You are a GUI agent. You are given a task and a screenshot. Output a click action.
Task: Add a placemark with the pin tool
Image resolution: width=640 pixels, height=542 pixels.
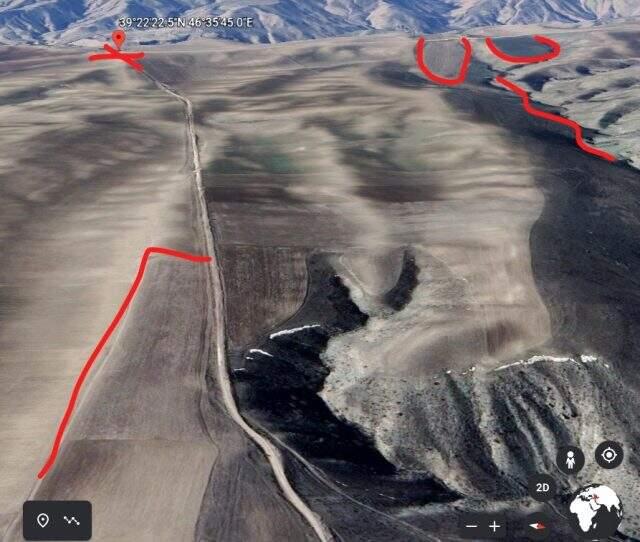(x=43, y=520)
